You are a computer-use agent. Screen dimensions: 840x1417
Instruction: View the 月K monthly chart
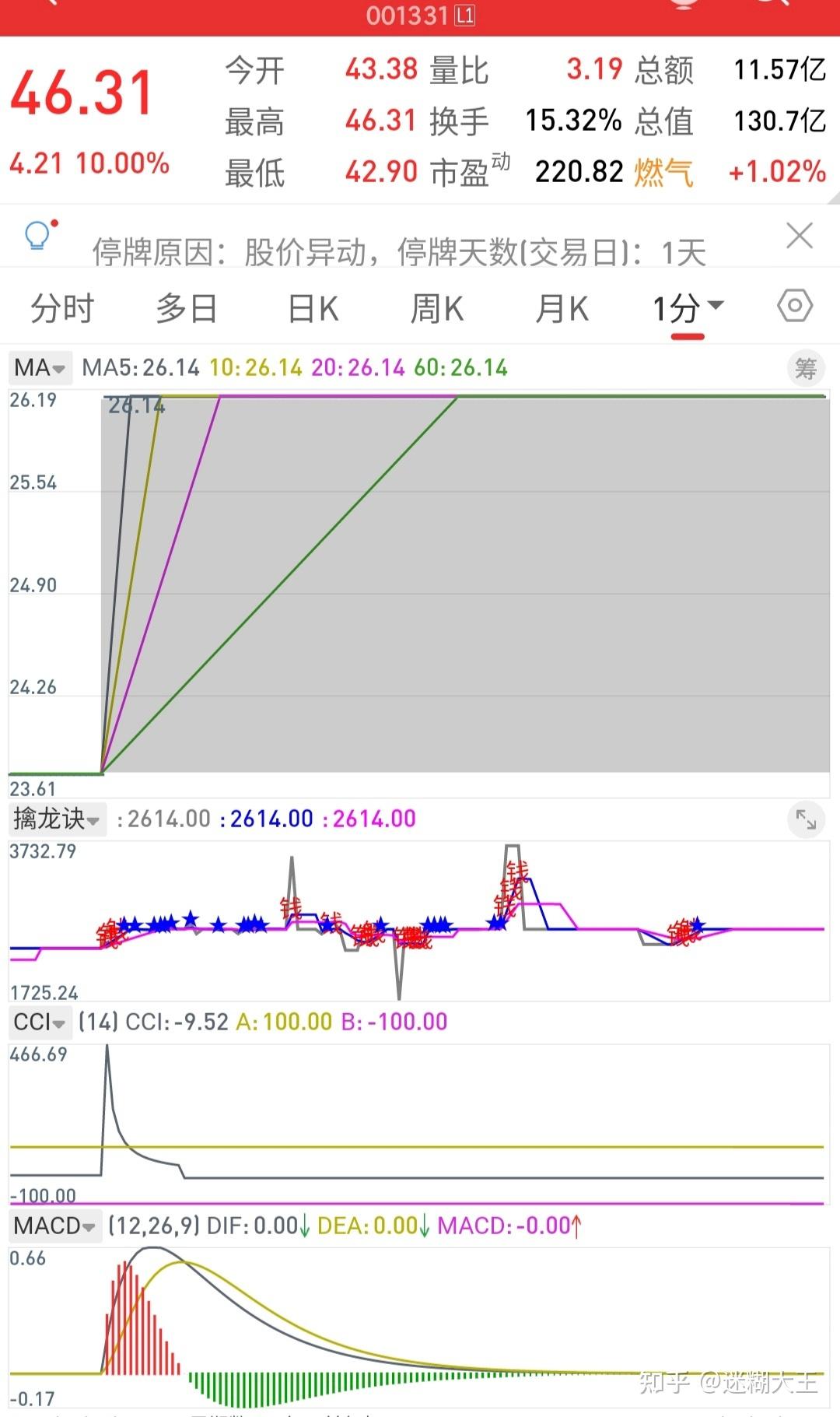pos(562,309)
